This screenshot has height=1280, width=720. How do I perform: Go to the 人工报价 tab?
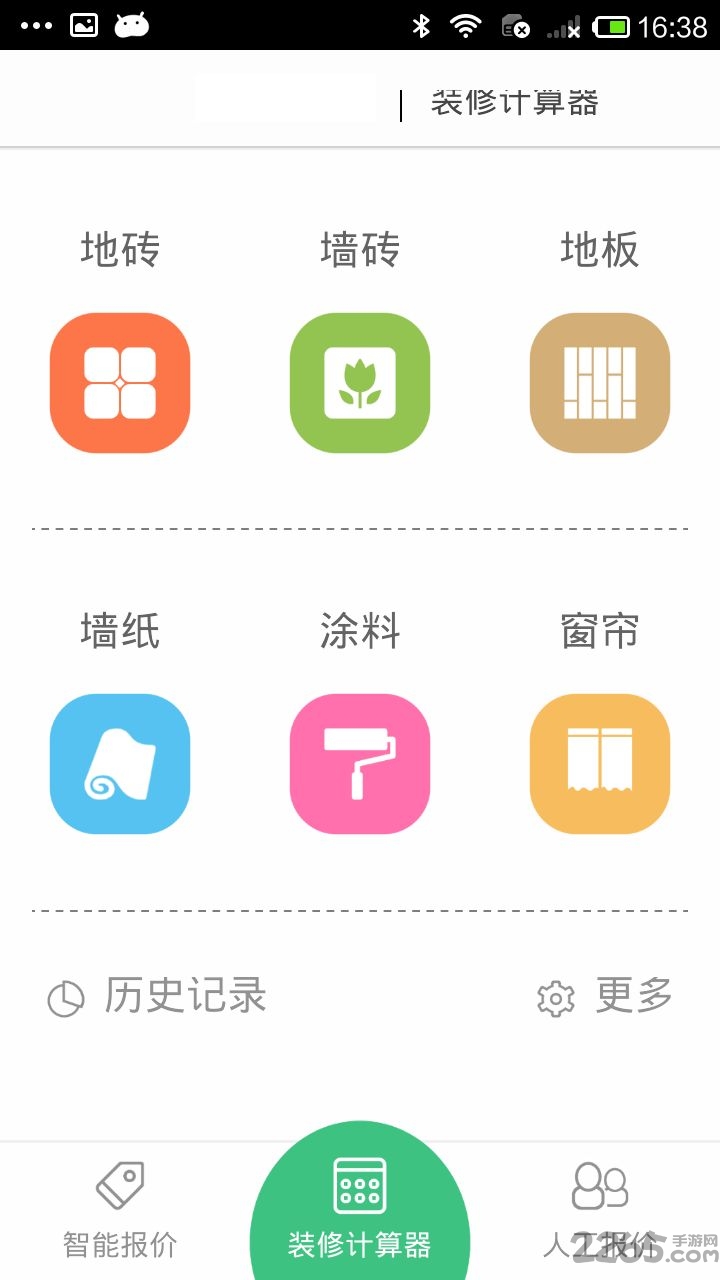tap(600, 1210)
